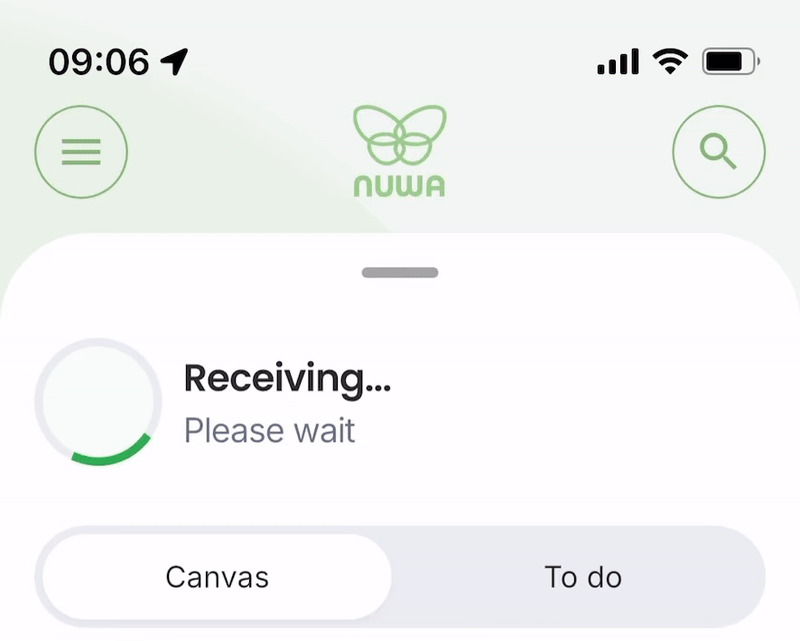The image size is (800, 641).
Task: Open the search icon
Action: [718, 153]
